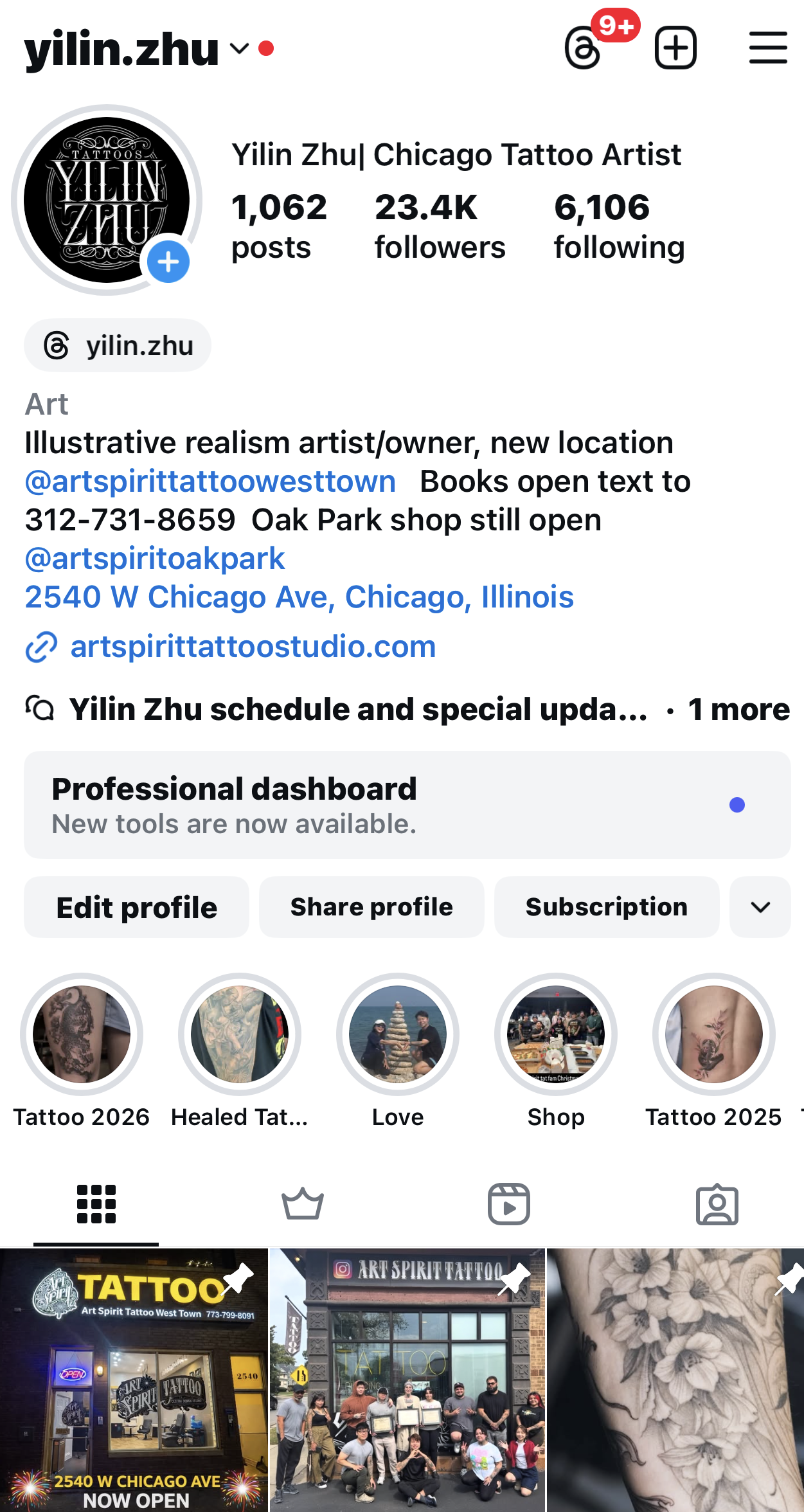Open the hamburger navigation menu

[767, 48]
